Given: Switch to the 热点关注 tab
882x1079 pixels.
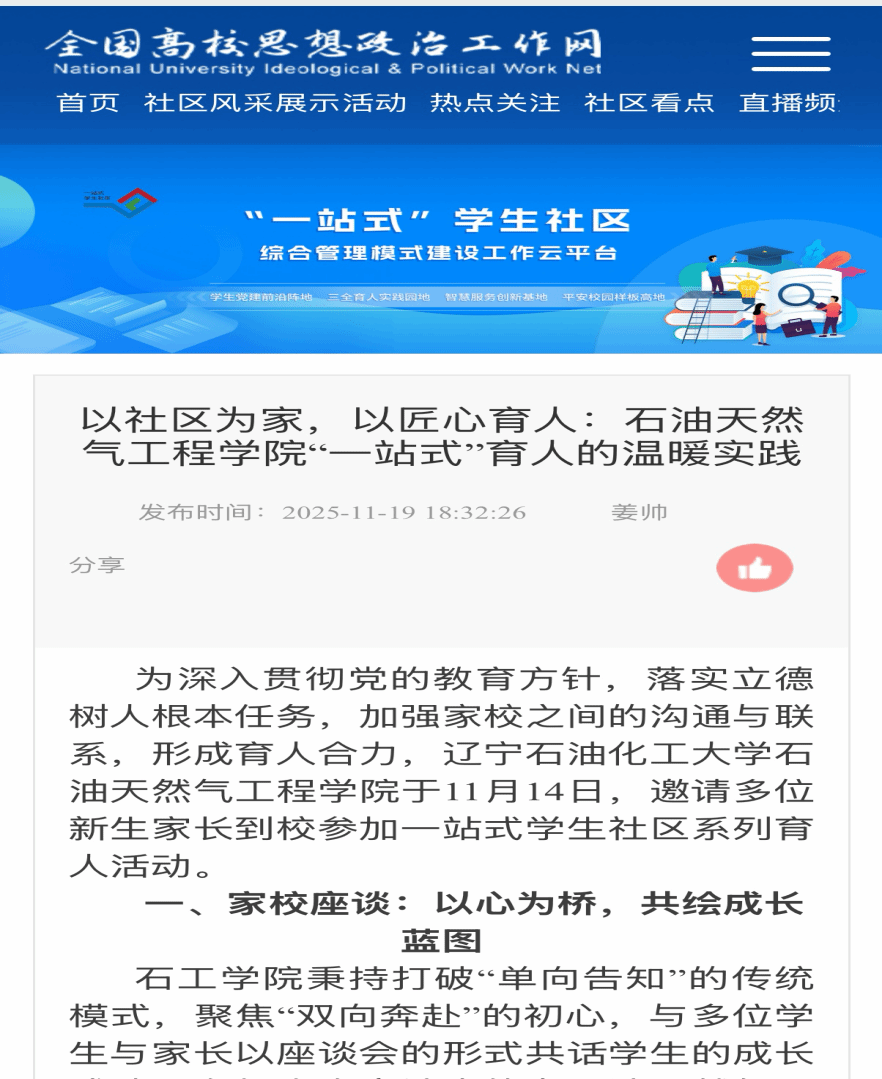Looking at the screenshot, I should 495,102.
